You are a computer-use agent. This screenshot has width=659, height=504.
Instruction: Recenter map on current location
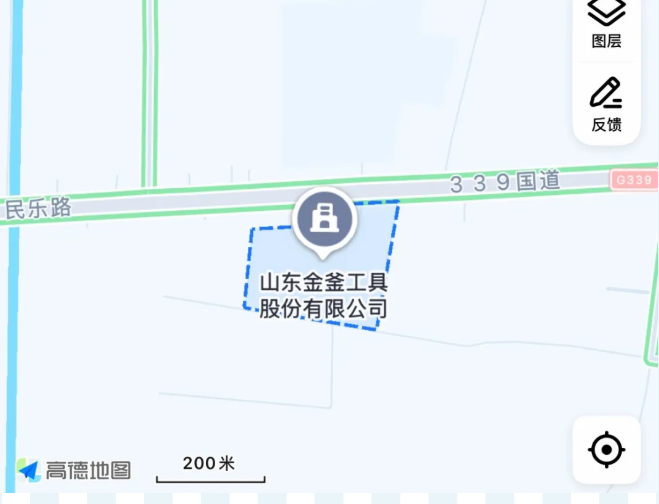click(606, 450)
